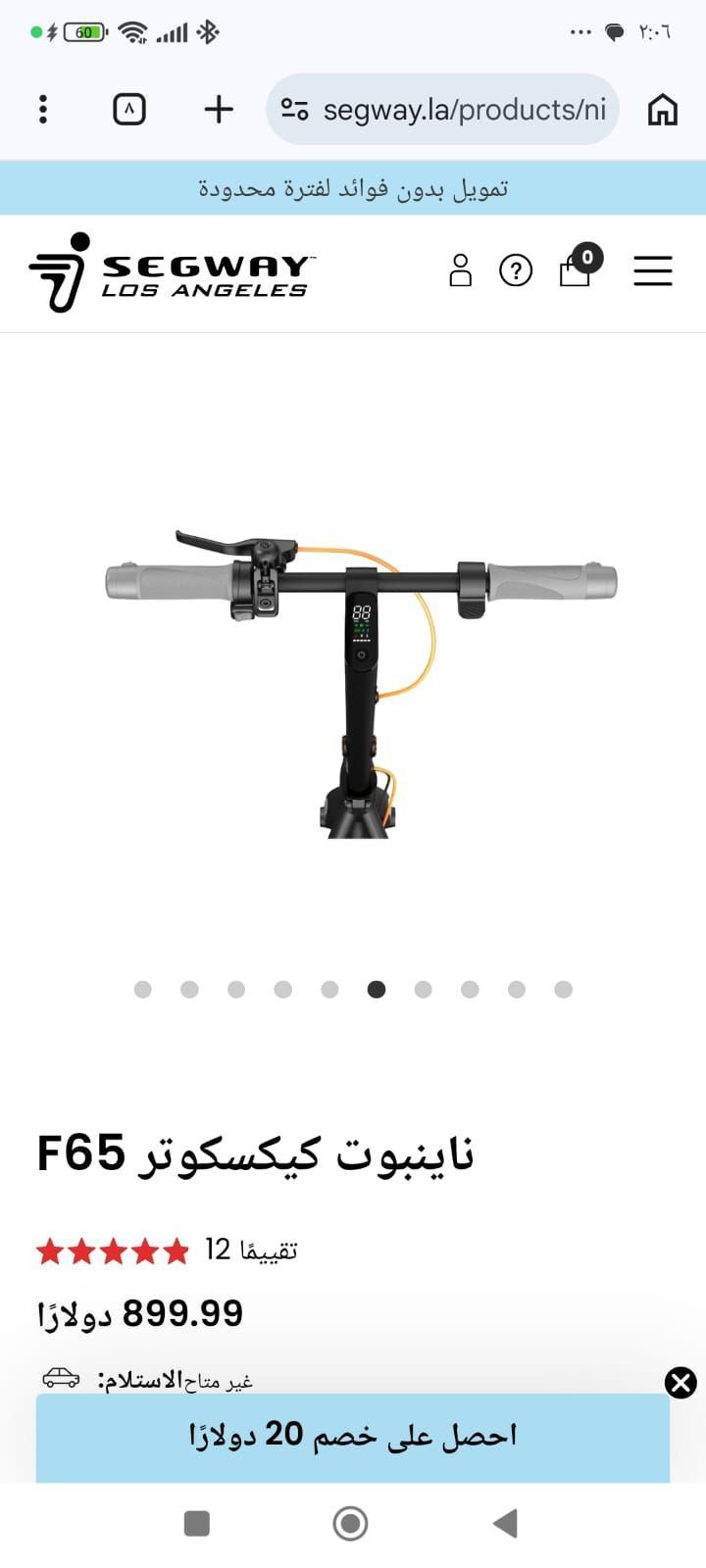Open a new browser tab
This screenshot has height=1568, width=706.
click(219, 109)
